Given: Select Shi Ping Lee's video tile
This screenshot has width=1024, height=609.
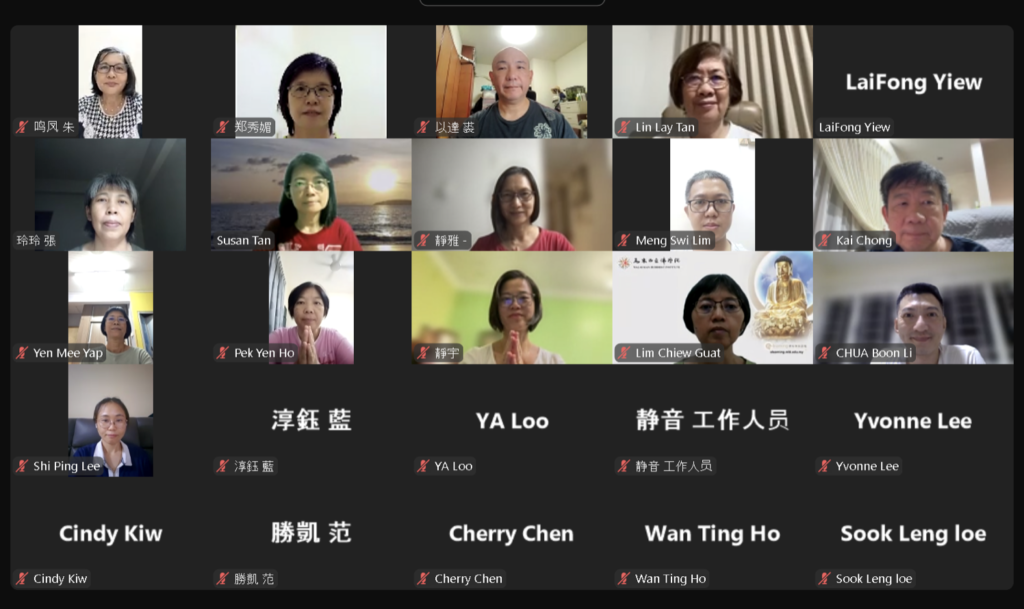Looking at the screenshot, I should click(x=110, y=420).
